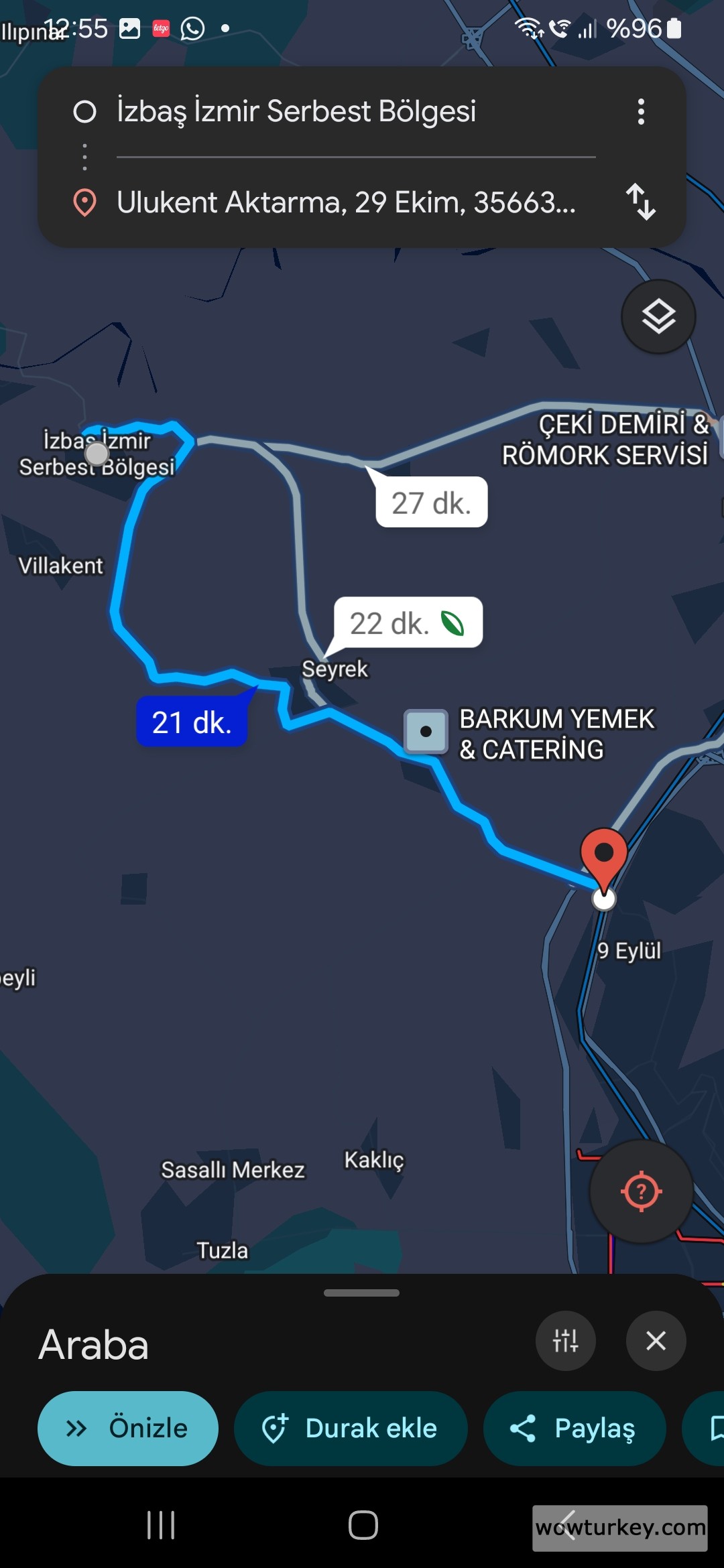Go to the home screen

pyautogui.click(x=363, y=1526)
